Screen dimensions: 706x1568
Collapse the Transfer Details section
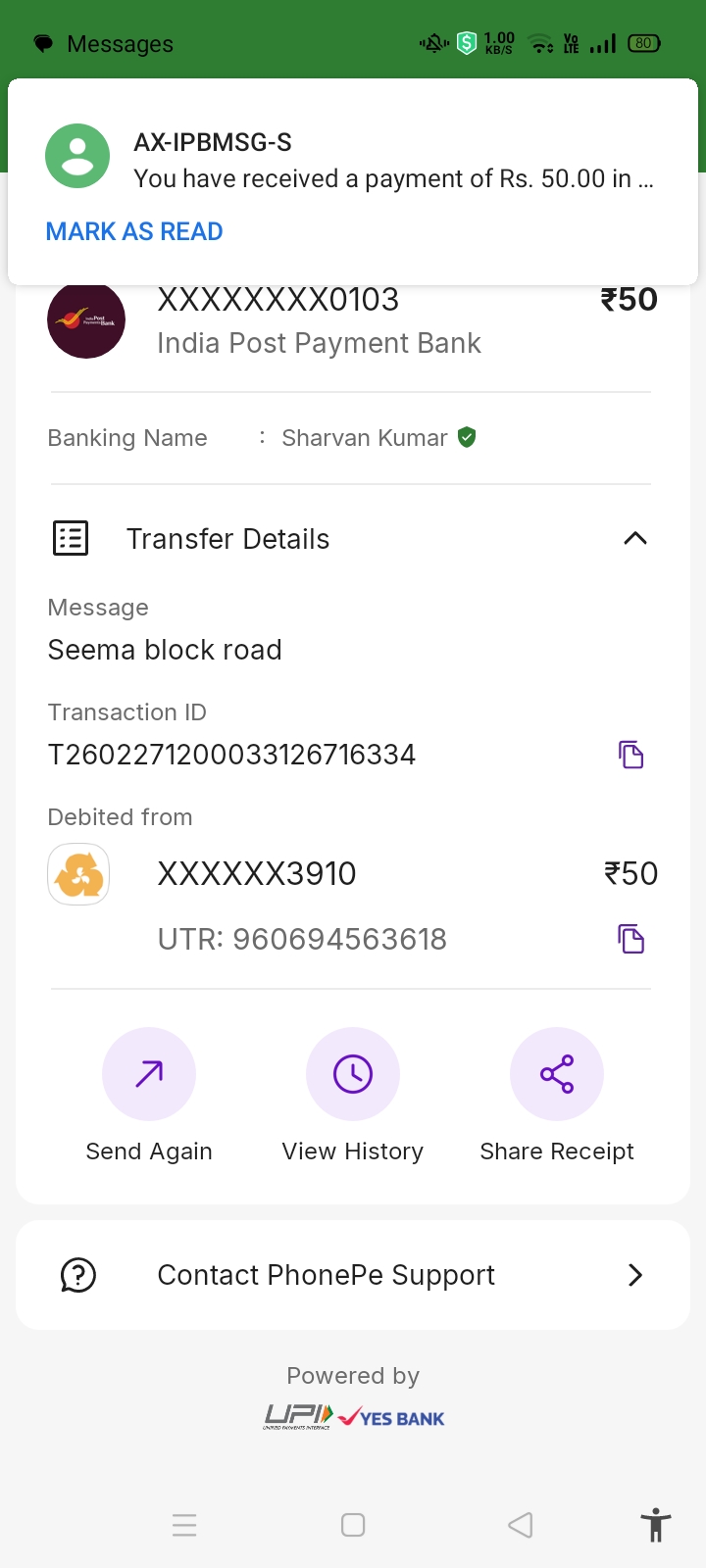coord(634,538)
